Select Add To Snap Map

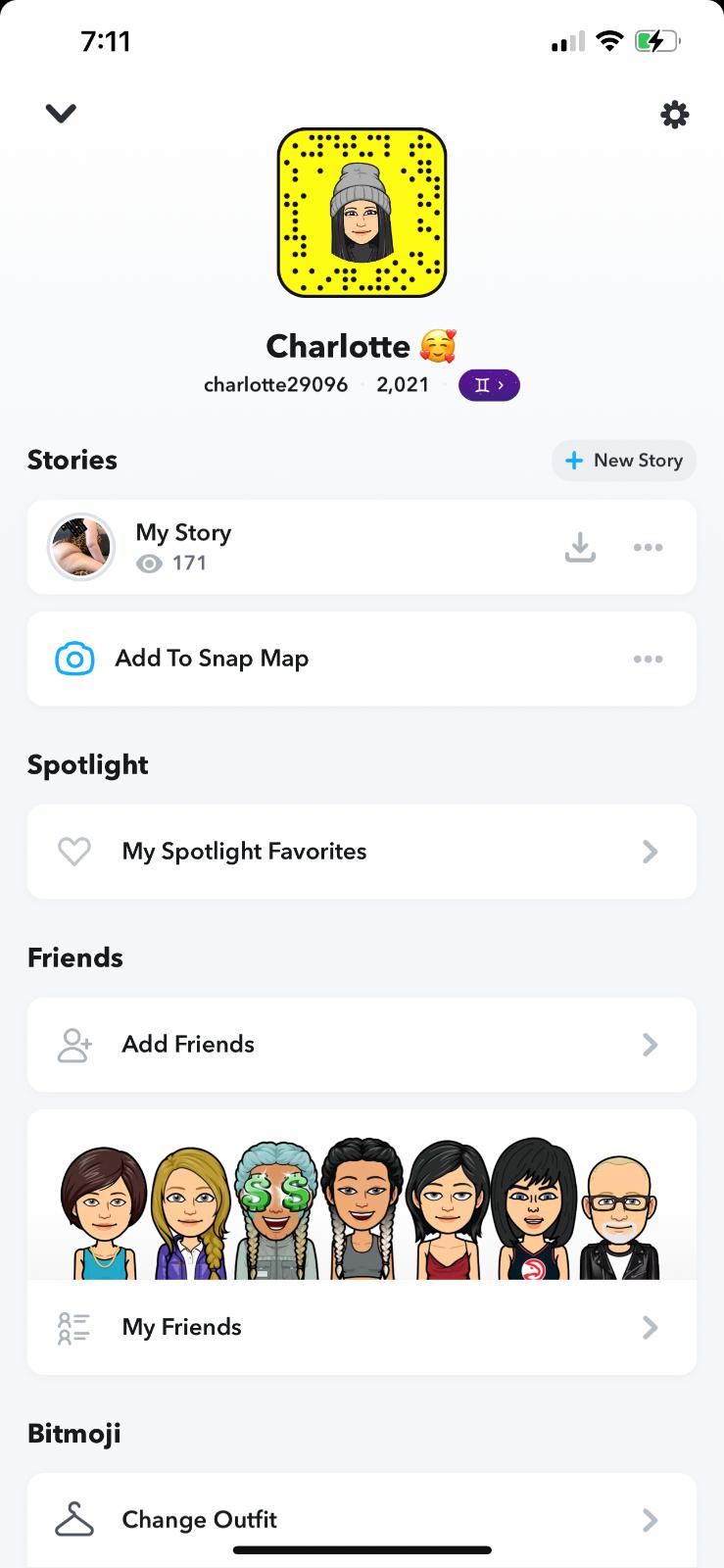(212, 659)
